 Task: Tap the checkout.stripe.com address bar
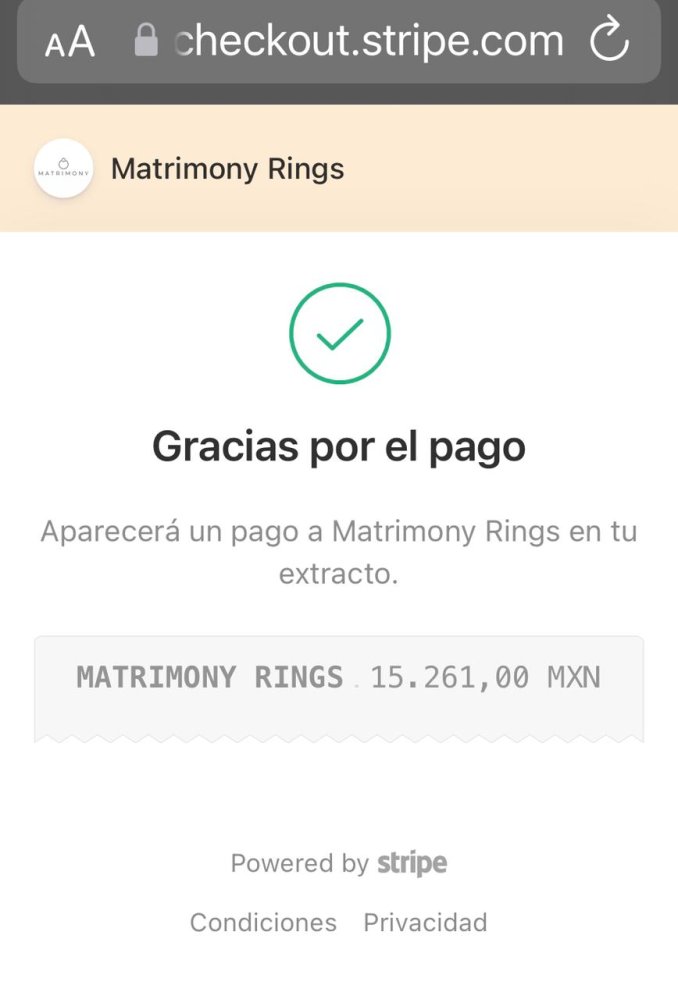tap(367, 41)
